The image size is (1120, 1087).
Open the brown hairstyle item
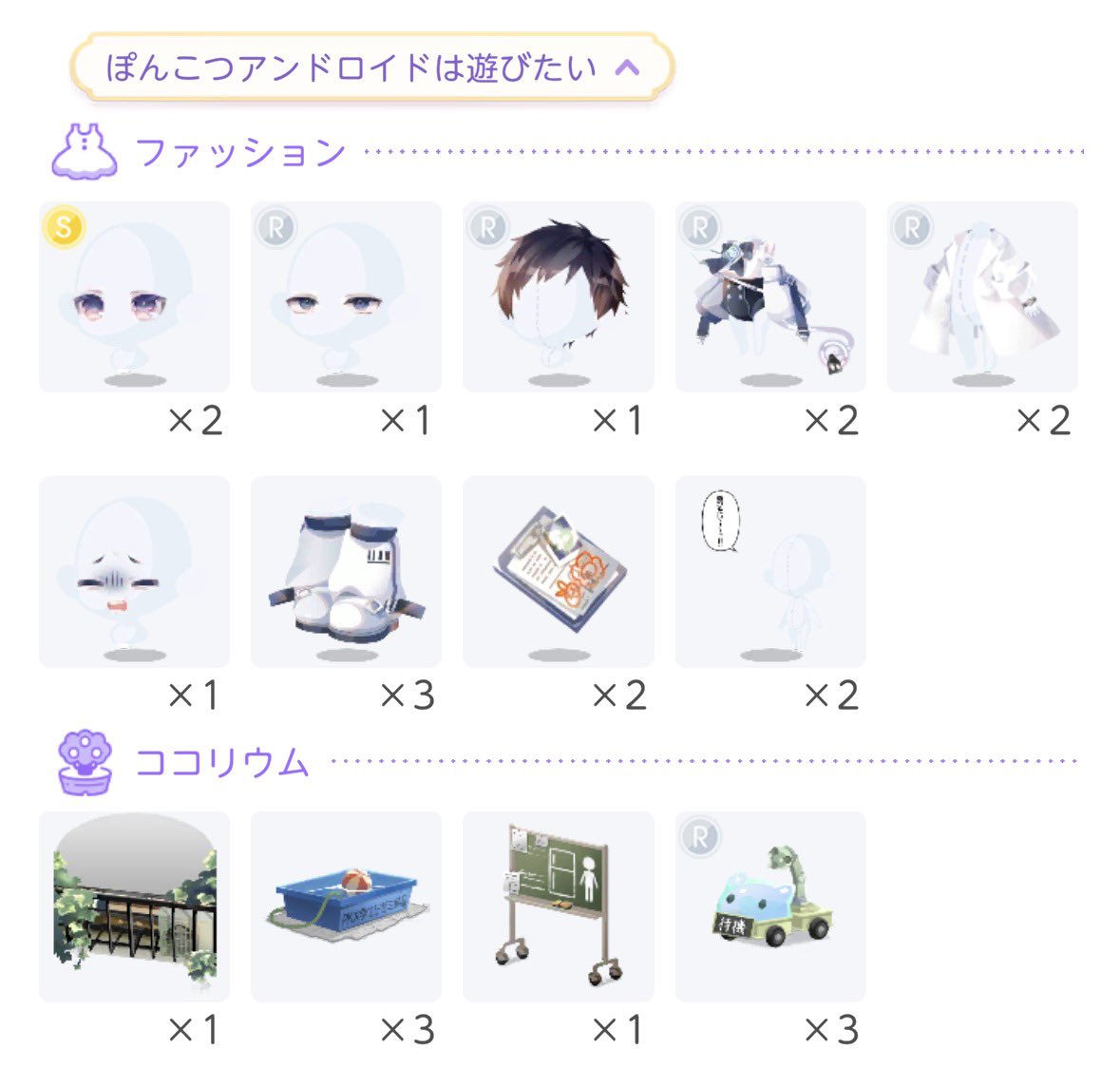pyautogui.click(x=559, y=296)
